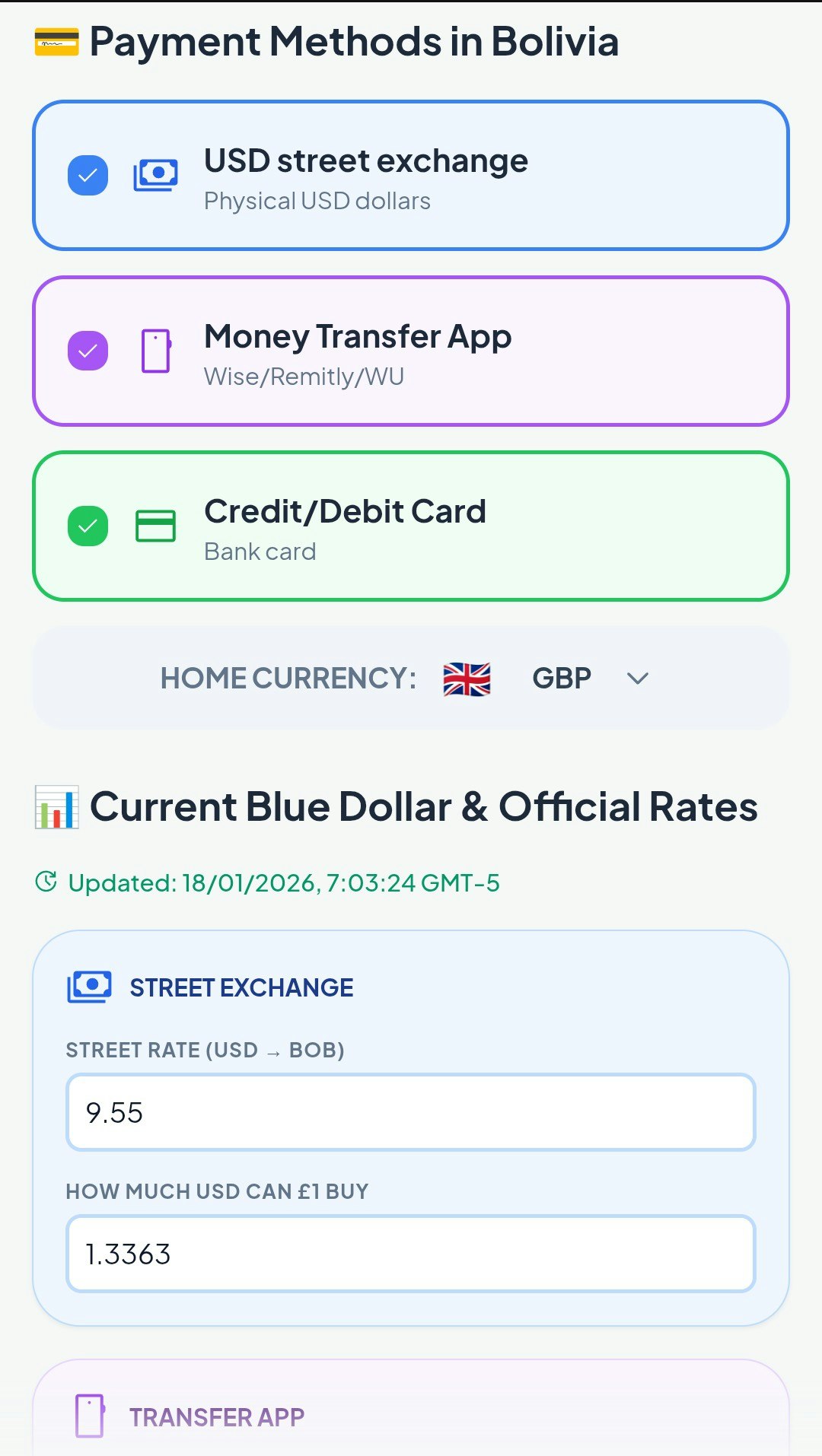Click the UK flag next to GBP
The image size is (822, 1456).
pyautogui.click(x=467, y=677)
